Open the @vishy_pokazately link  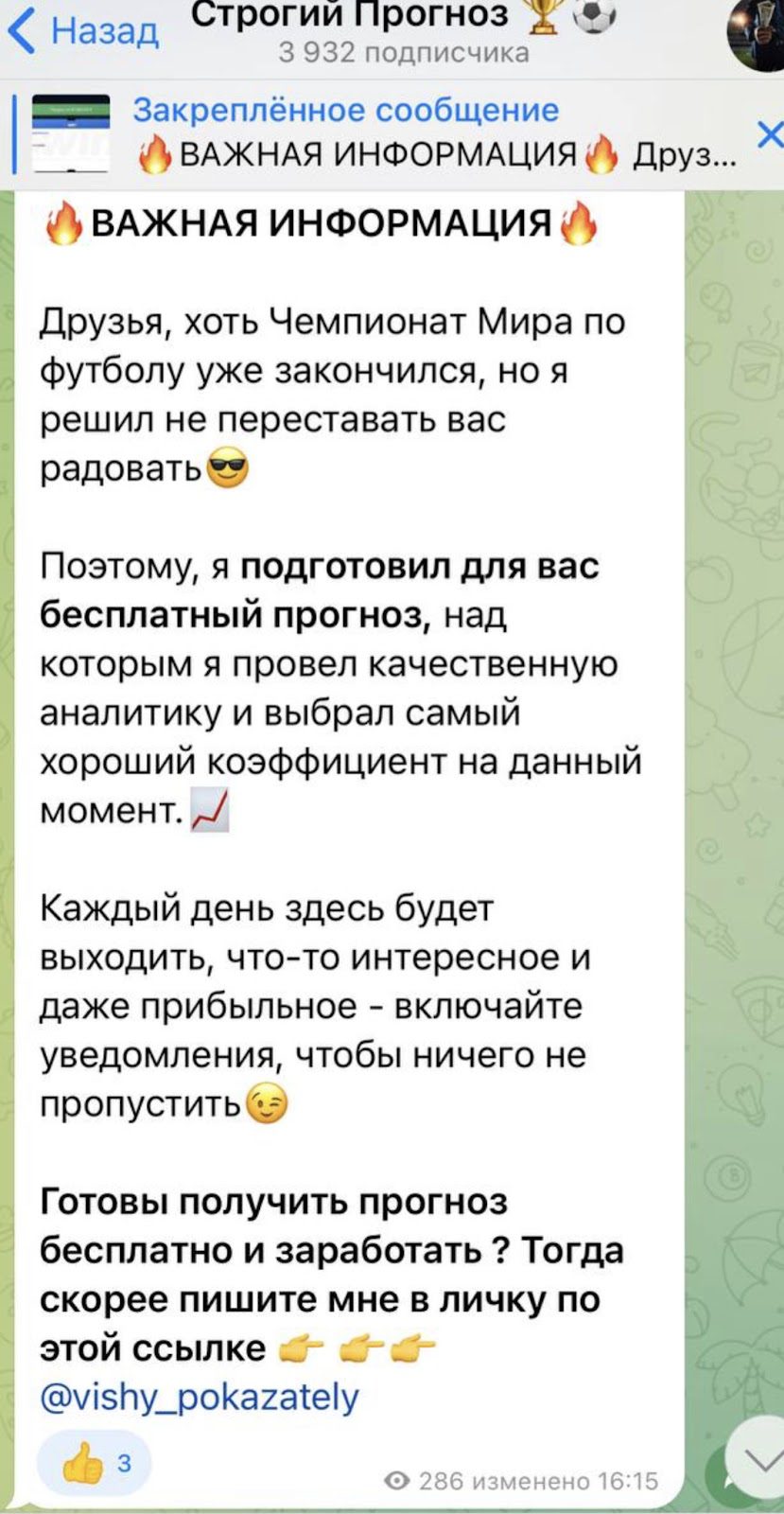coord(200,1397)
